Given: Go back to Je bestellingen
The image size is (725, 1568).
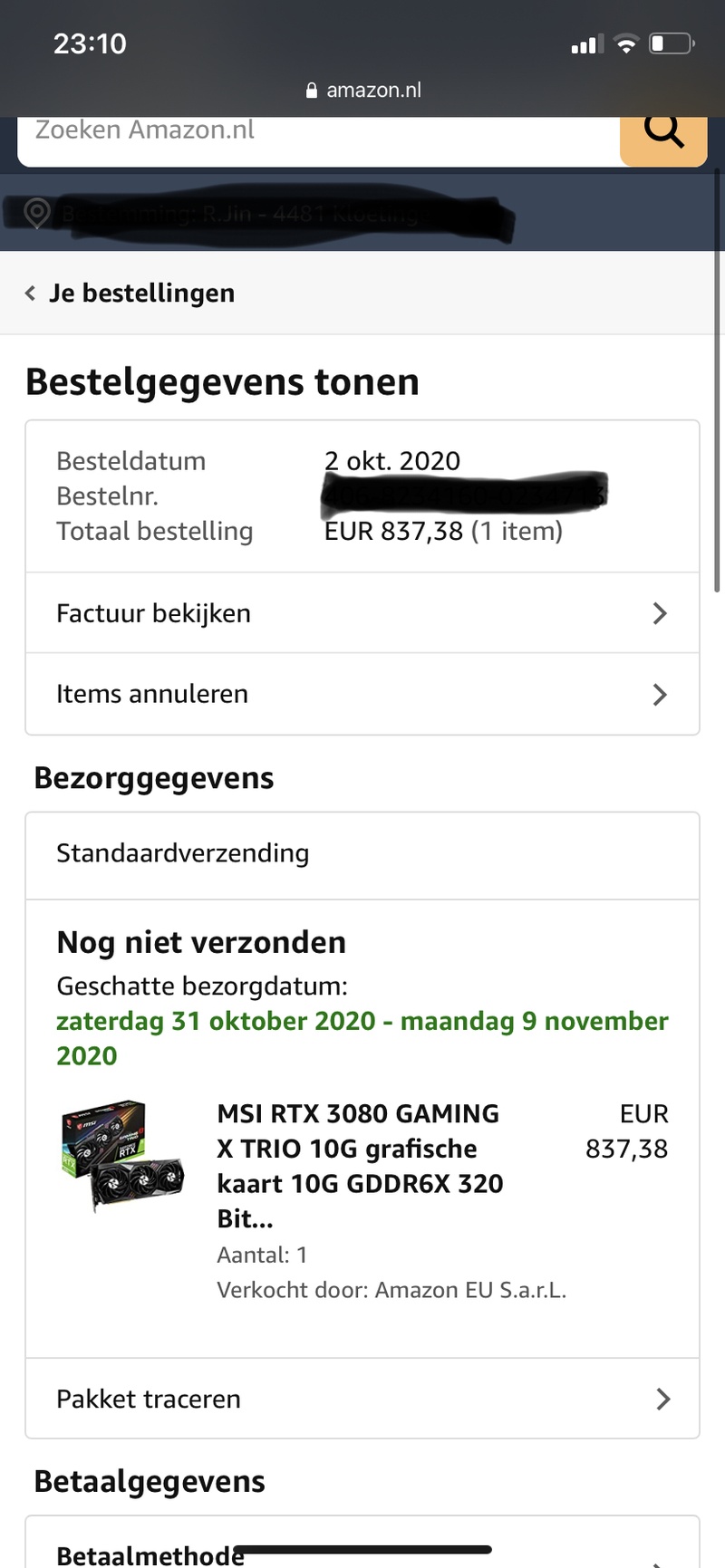Looking at the screenshot, I should 131,293.
